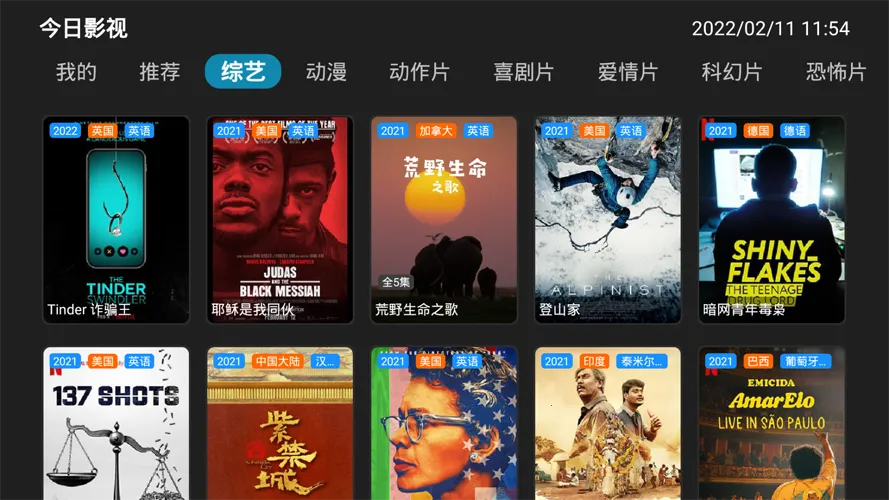Viewport: 889px width, 500px height.
Task: Open the 登山家 movie card
Action: 608,220
